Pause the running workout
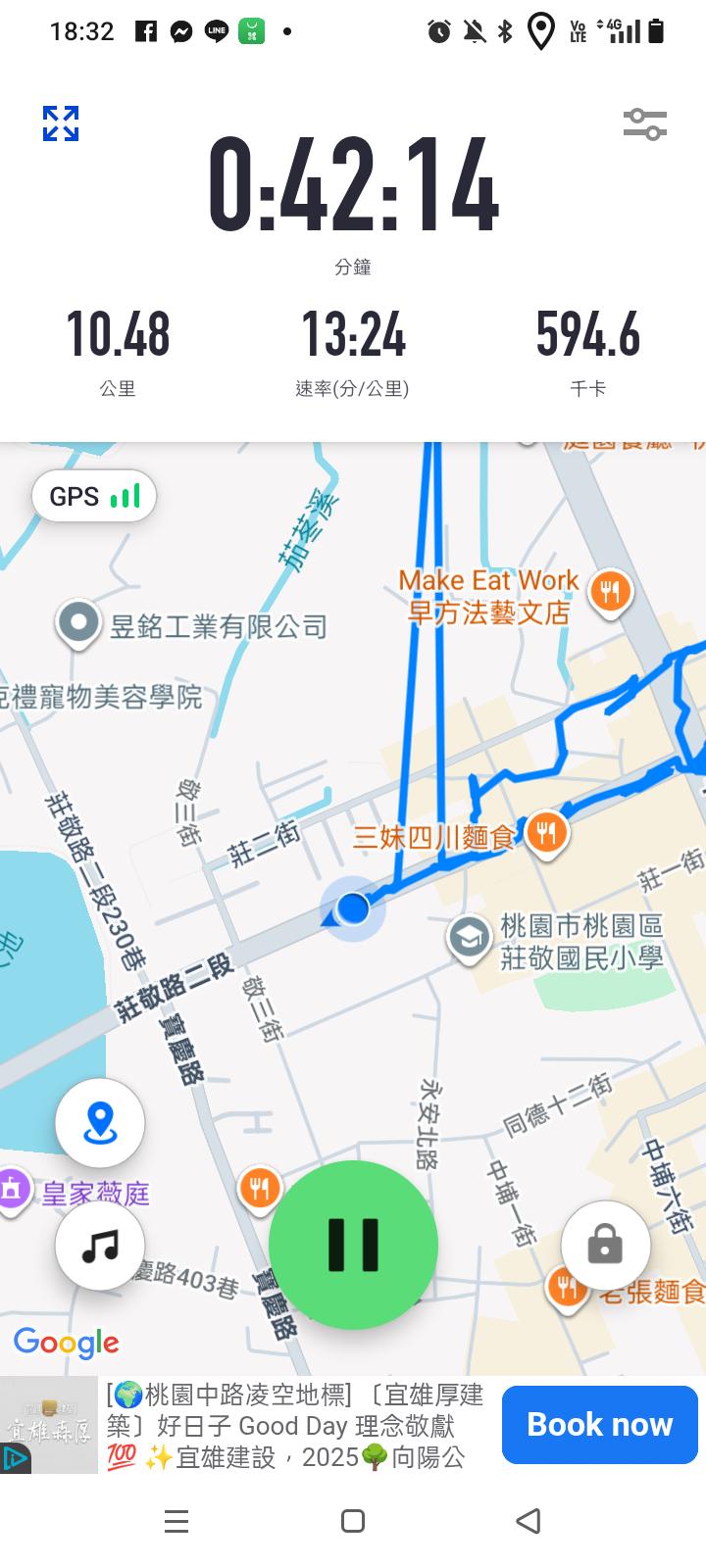 (353, 1245)
